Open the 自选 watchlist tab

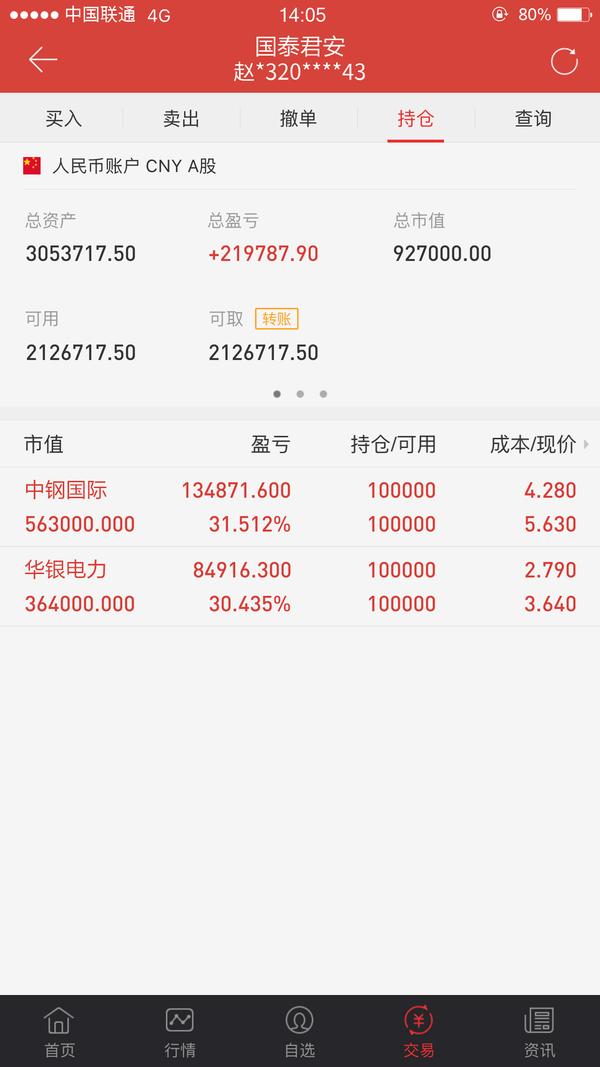[299, 1032]
